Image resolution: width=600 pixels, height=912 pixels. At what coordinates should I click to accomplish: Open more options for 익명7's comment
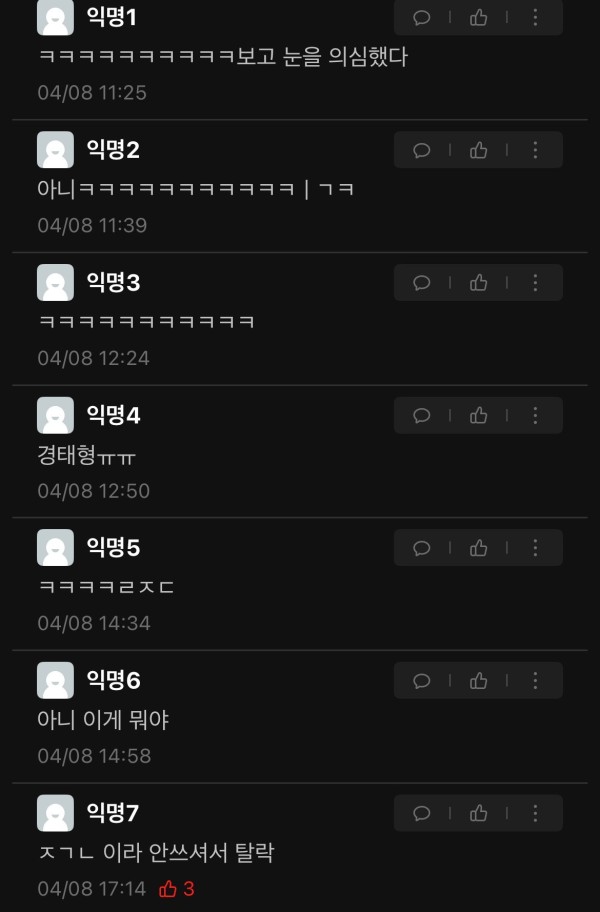tap(535, 813)
